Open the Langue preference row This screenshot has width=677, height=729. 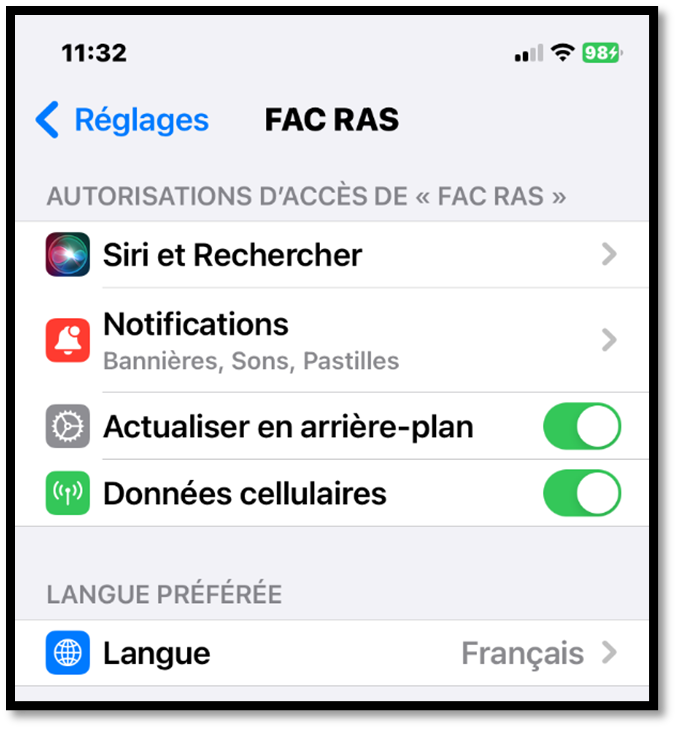(330, 654)
